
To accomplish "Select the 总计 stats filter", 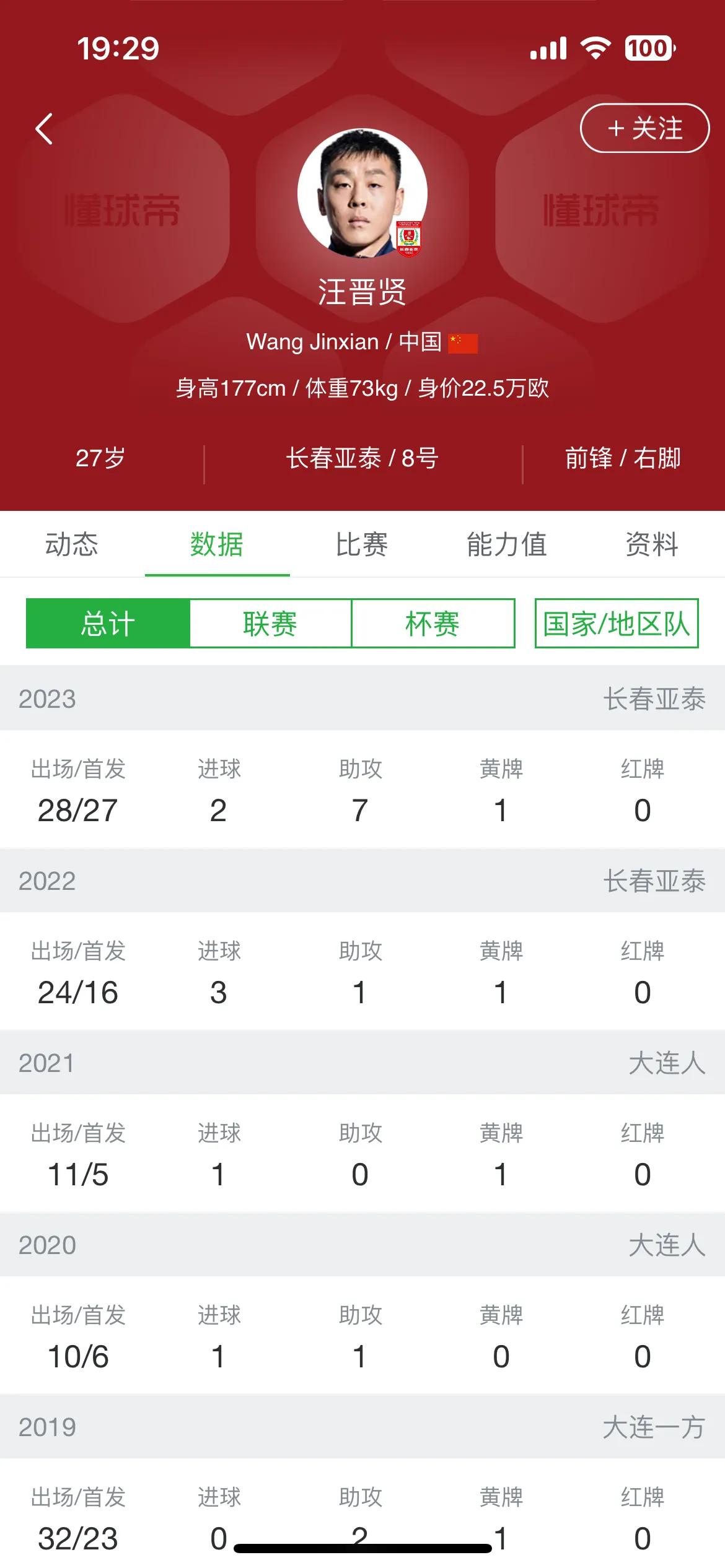I will 107,625.
